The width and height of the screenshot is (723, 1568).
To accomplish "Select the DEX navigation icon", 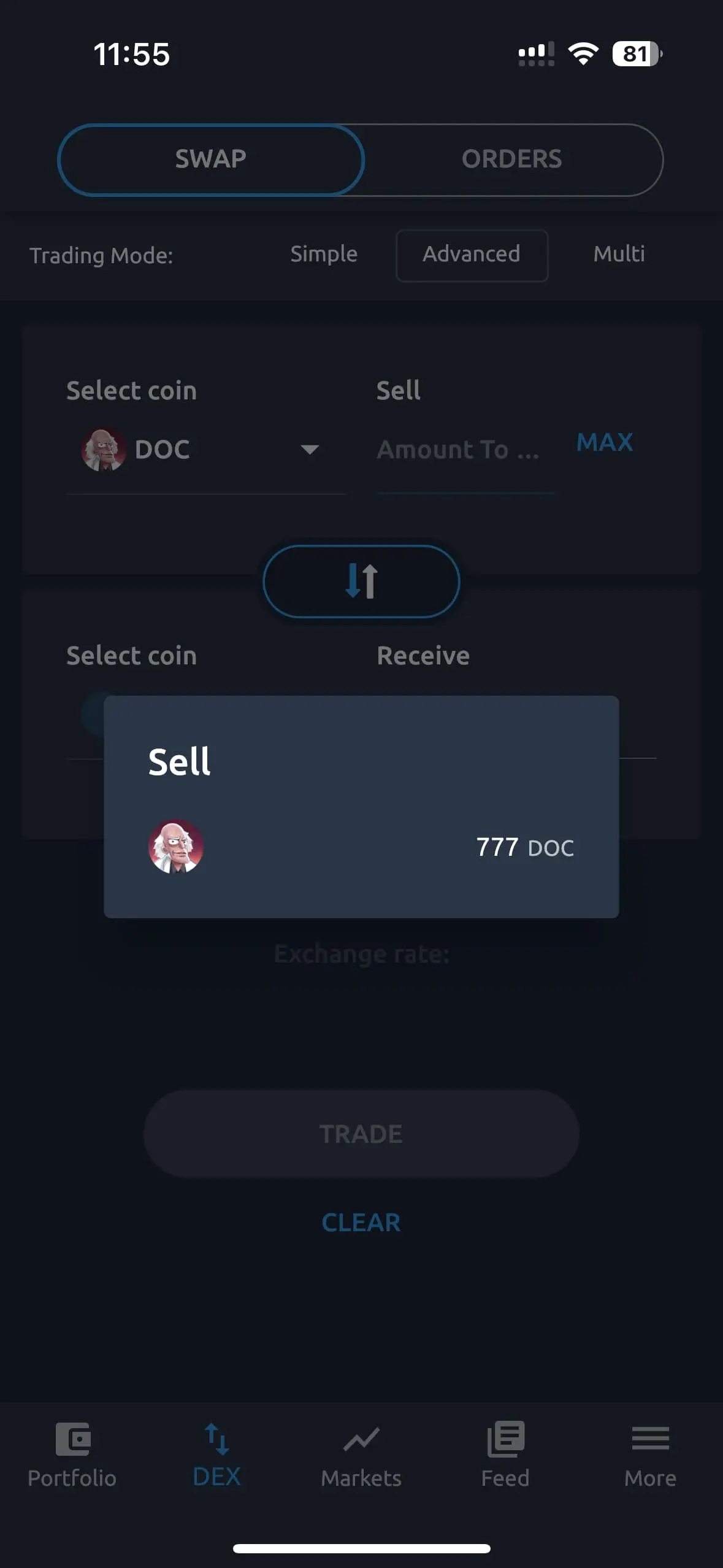I will pos(216,1439).
